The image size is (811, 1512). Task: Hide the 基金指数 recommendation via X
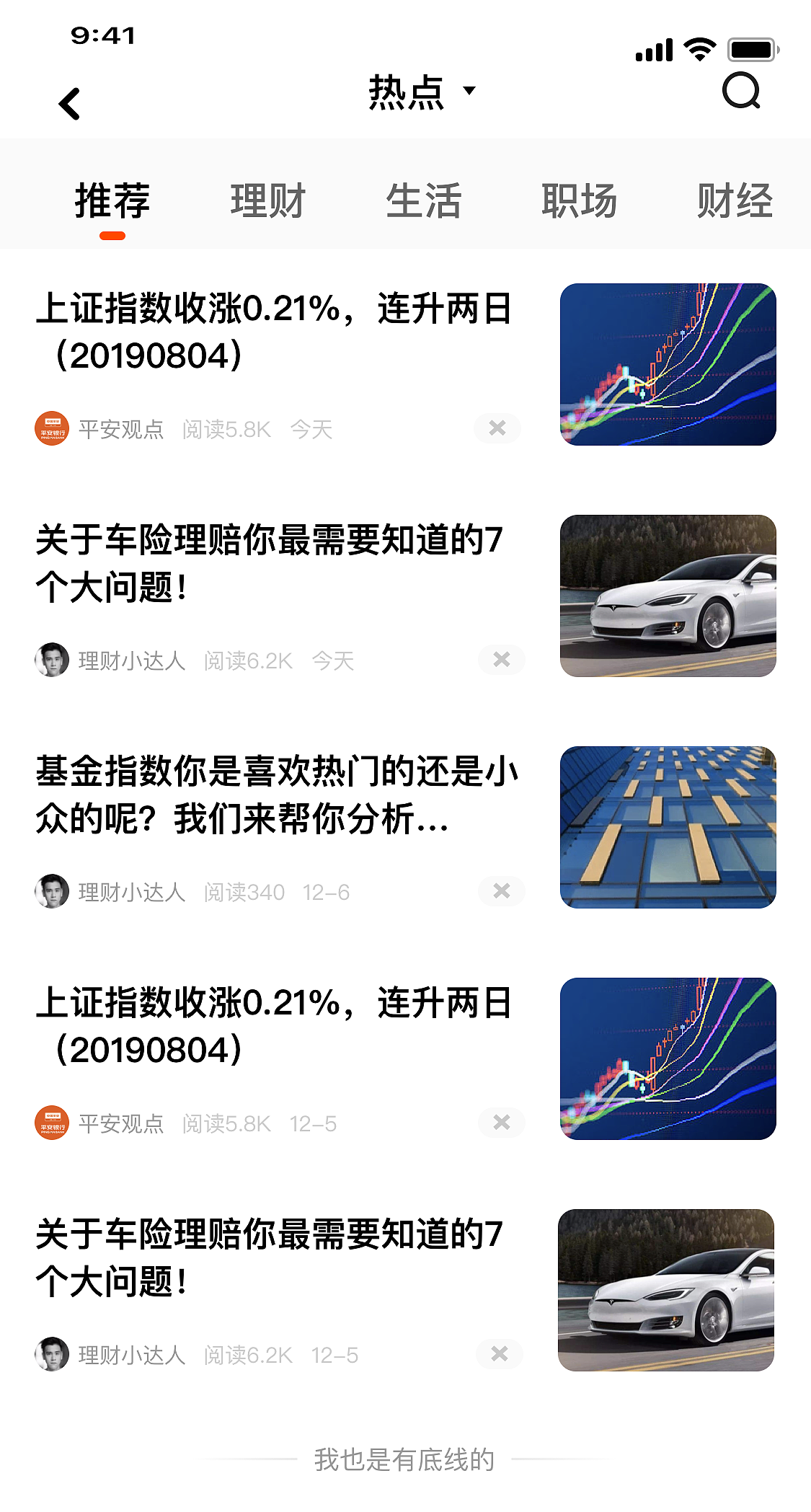click(x=500, y=891)
